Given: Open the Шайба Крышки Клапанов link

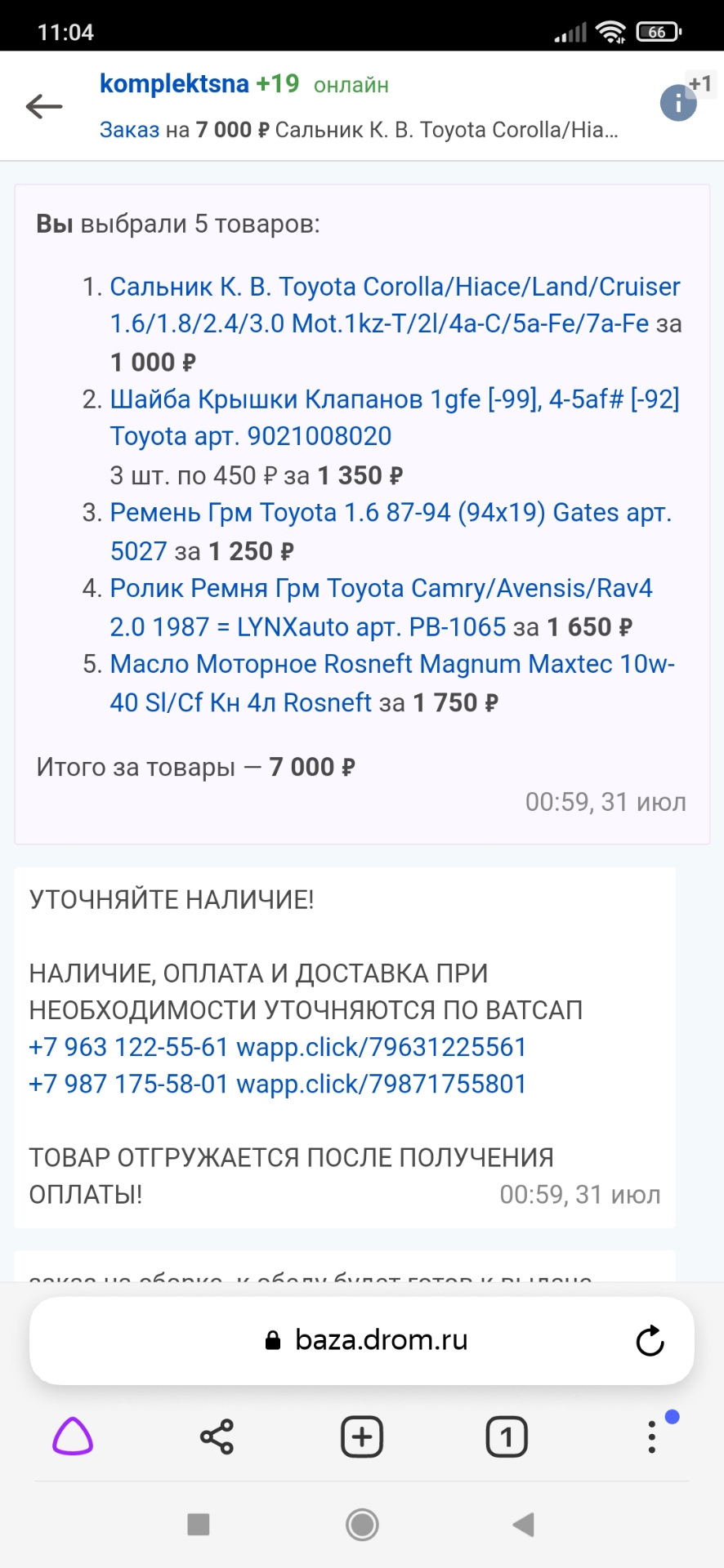Looking at the screenshot, I should 392,400.
